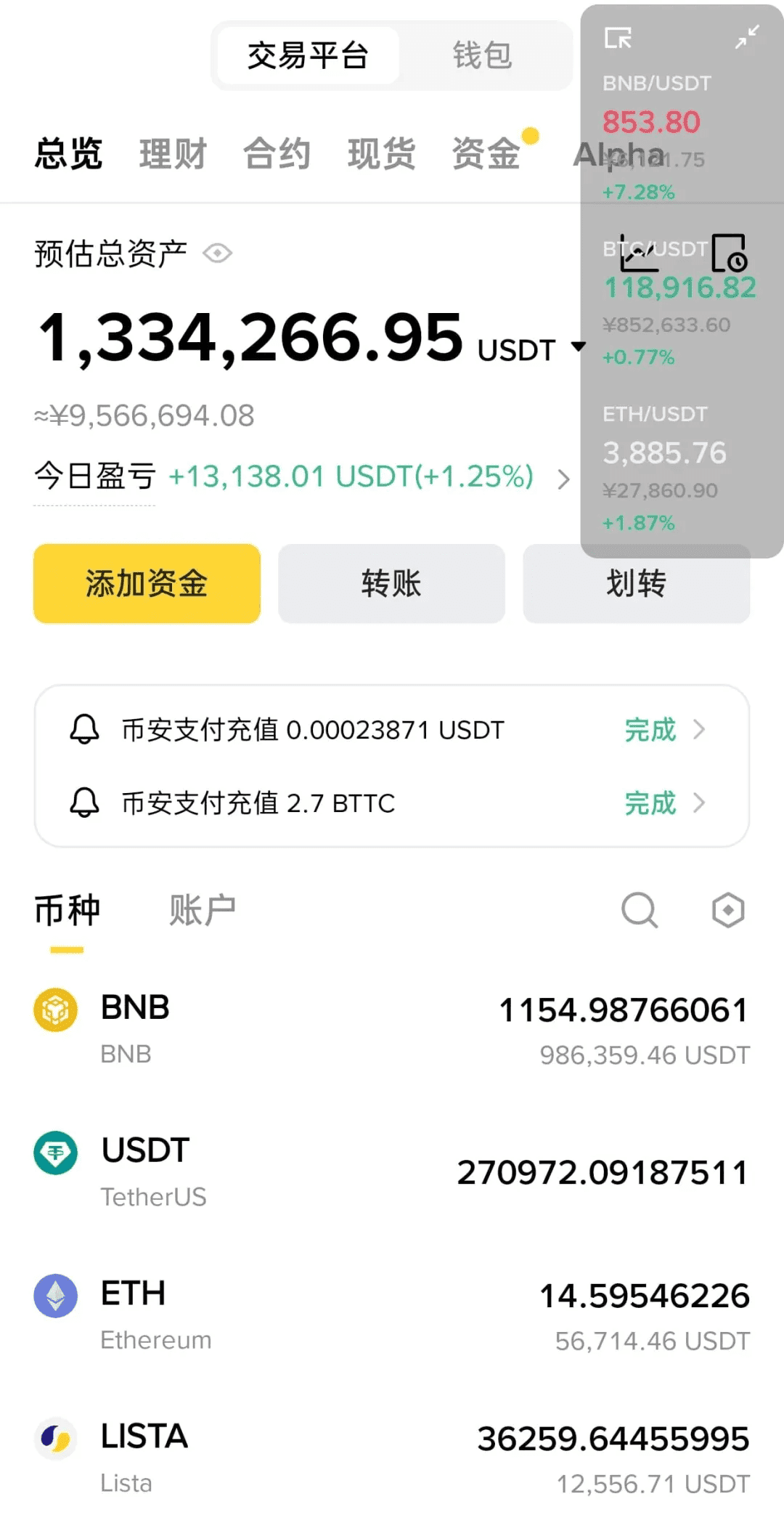This screenshot has width=784, height=1515.
Task: Tap the 转账 button
Action: click(x=391, y=583)
